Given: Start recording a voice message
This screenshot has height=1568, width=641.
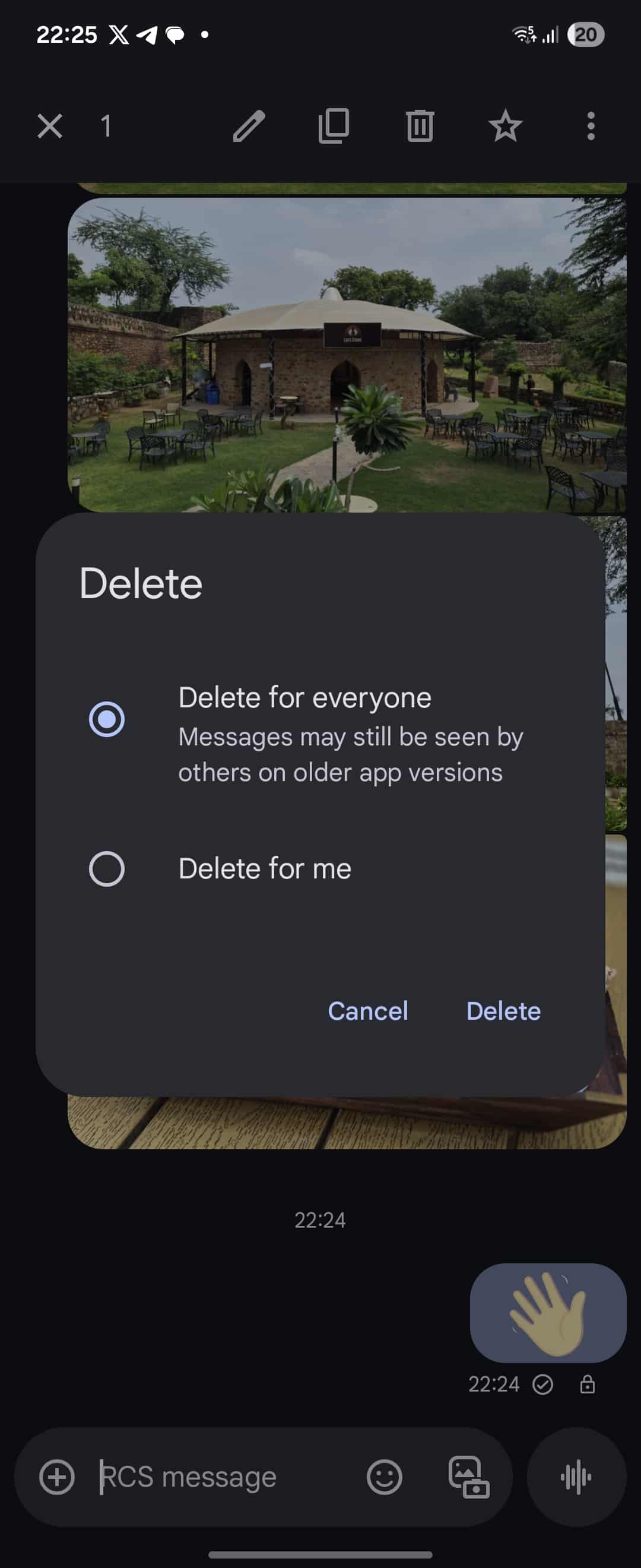Looking at the screenshot, I should tap(576, 1477).
